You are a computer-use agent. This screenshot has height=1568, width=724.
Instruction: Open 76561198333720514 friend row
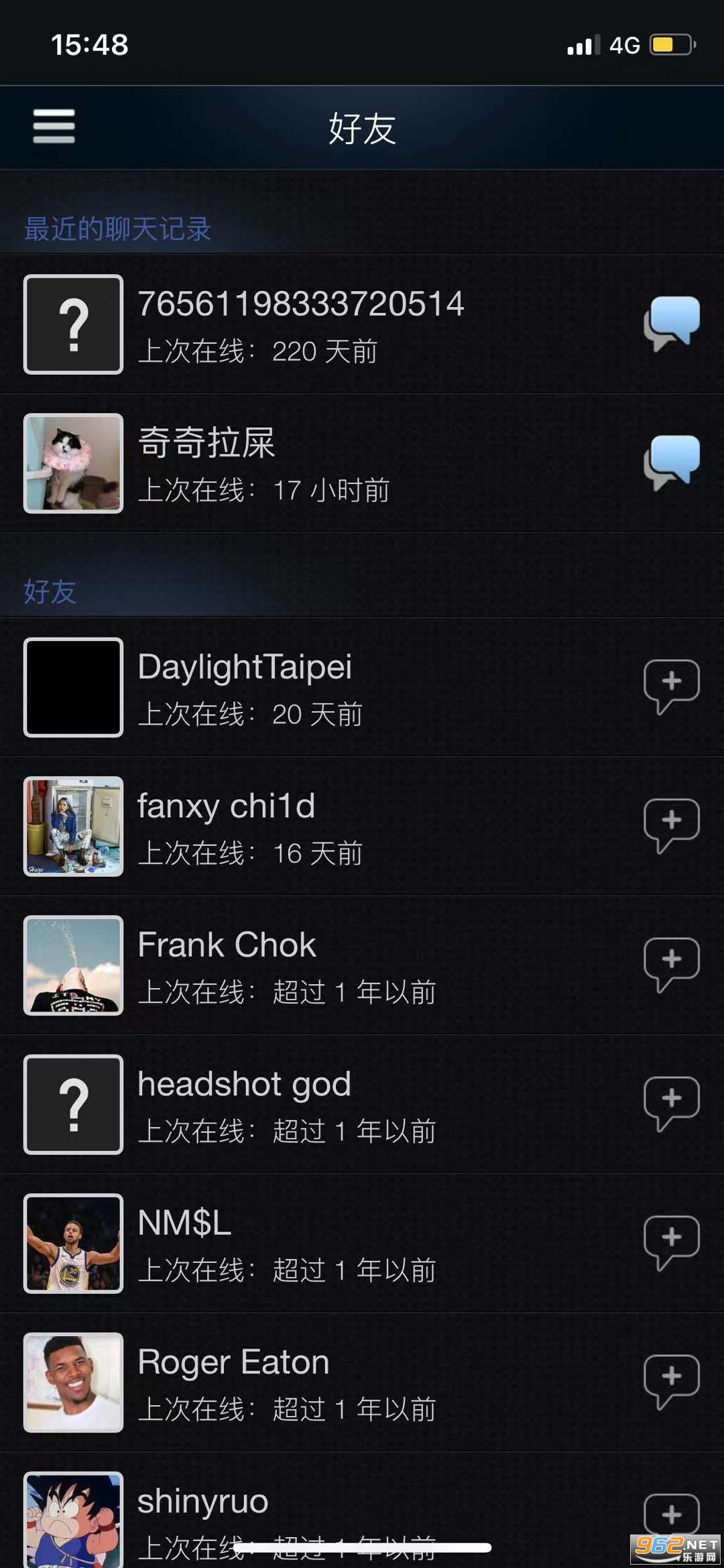pyautogui.click(x=302, y=324)
